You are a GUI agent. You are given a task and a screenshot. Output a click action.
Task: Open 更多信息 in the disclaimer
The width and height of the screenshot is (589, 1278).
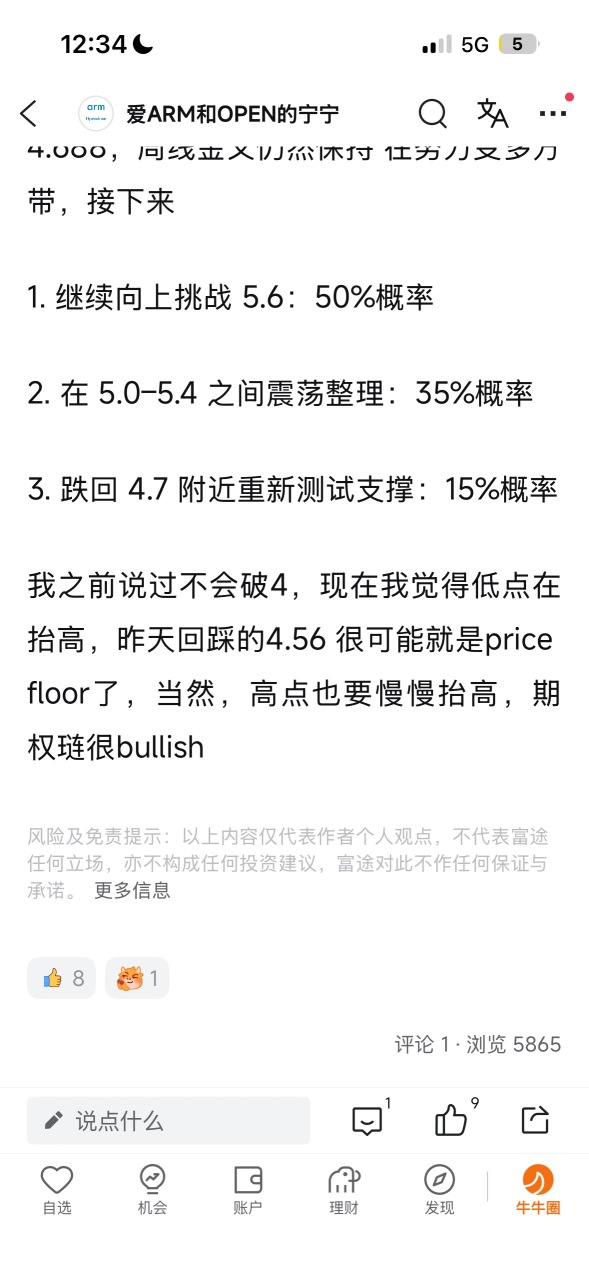[x=132, y=890]
